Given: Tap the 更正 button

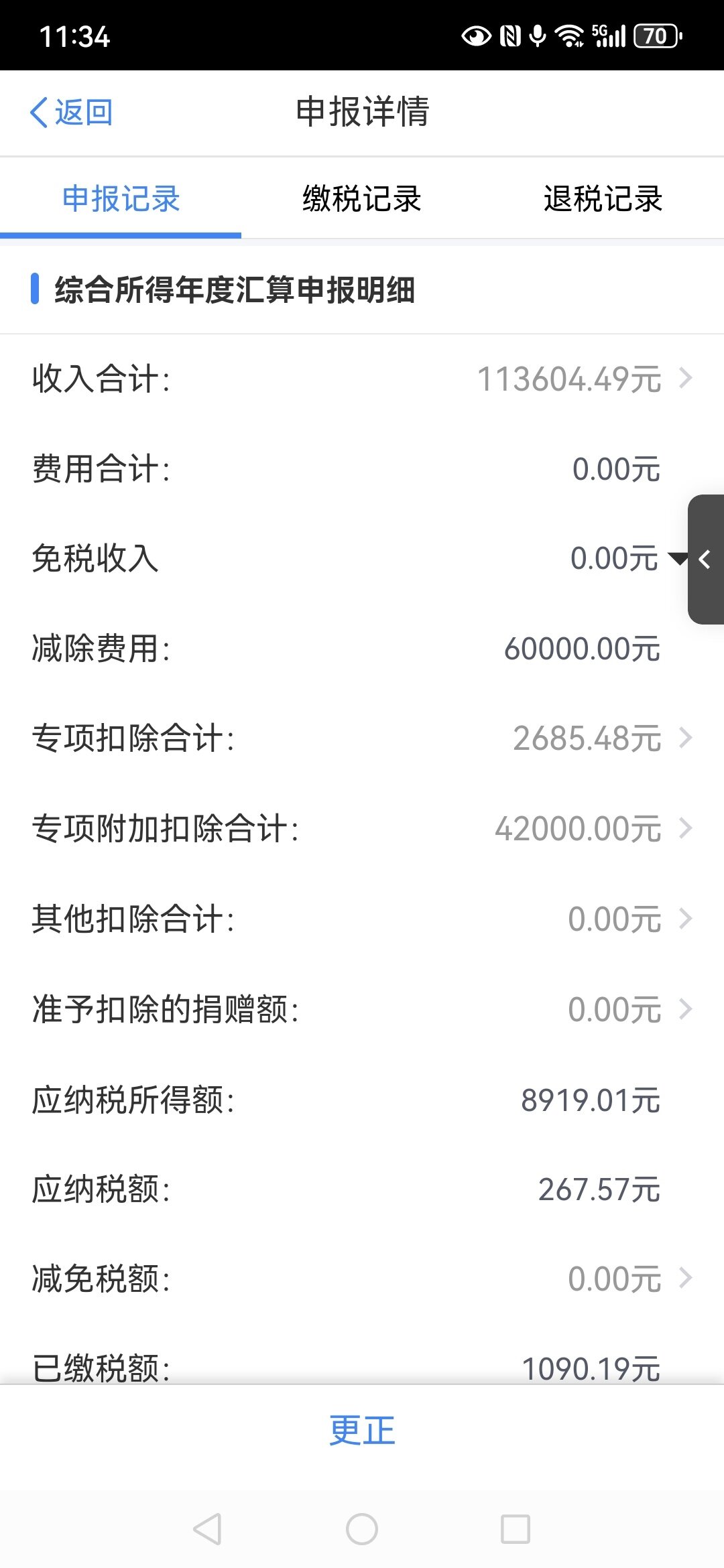Looking at the screenshot, I should tap(362, 1431).
